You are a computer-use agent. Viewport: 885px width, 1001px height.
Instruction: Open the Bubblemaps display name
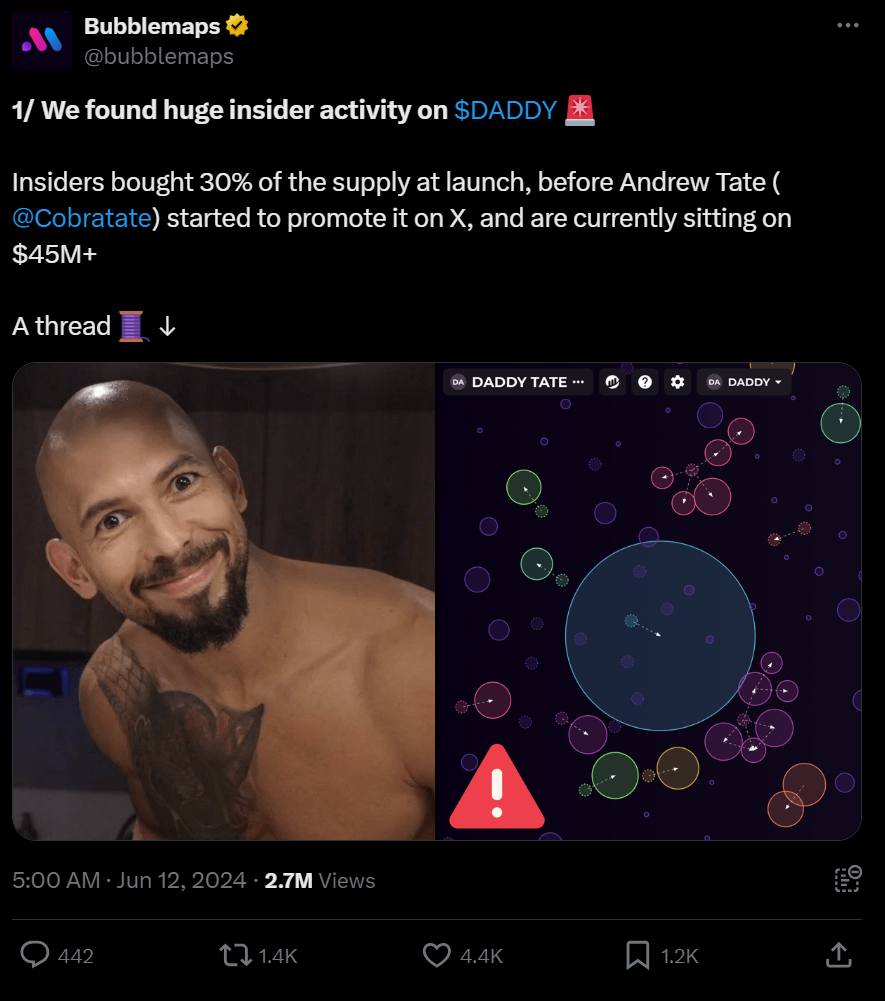[x=152, y=27]
